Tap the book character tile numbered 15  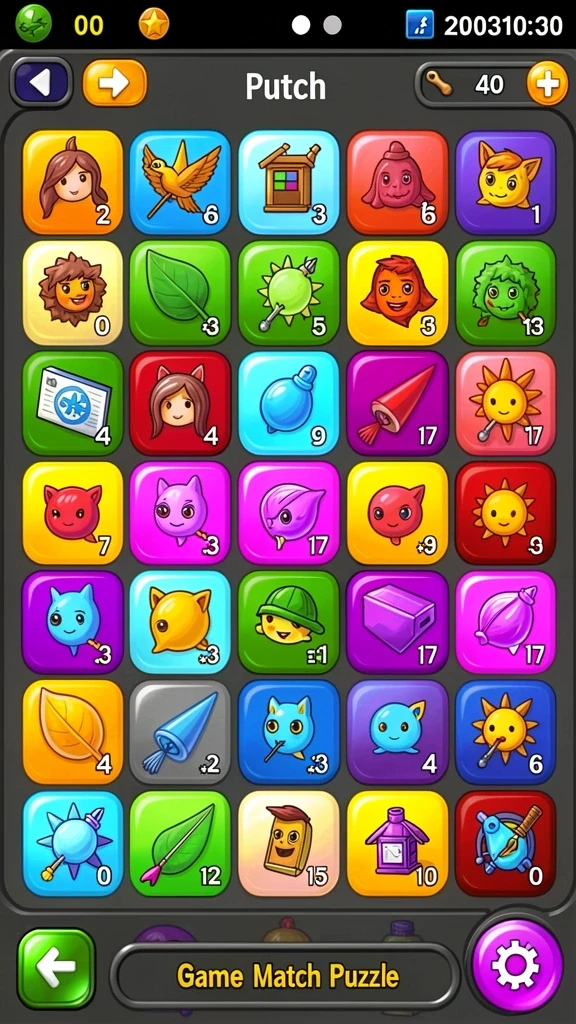pos(289,843)
